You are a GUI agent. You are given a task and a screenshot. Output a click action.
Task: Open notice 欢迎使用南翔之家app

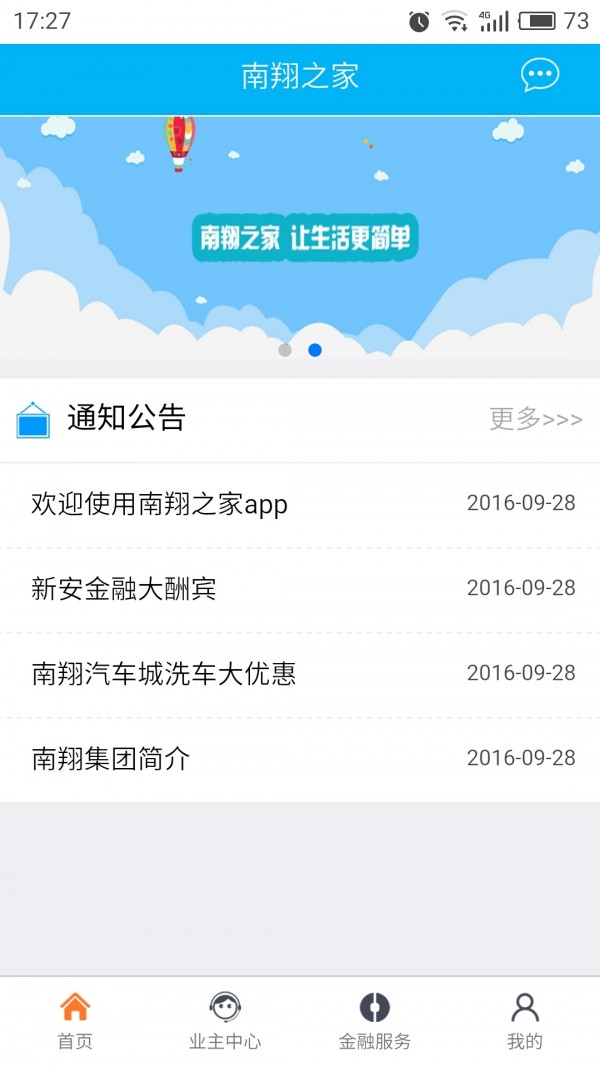tap(300, 504)
